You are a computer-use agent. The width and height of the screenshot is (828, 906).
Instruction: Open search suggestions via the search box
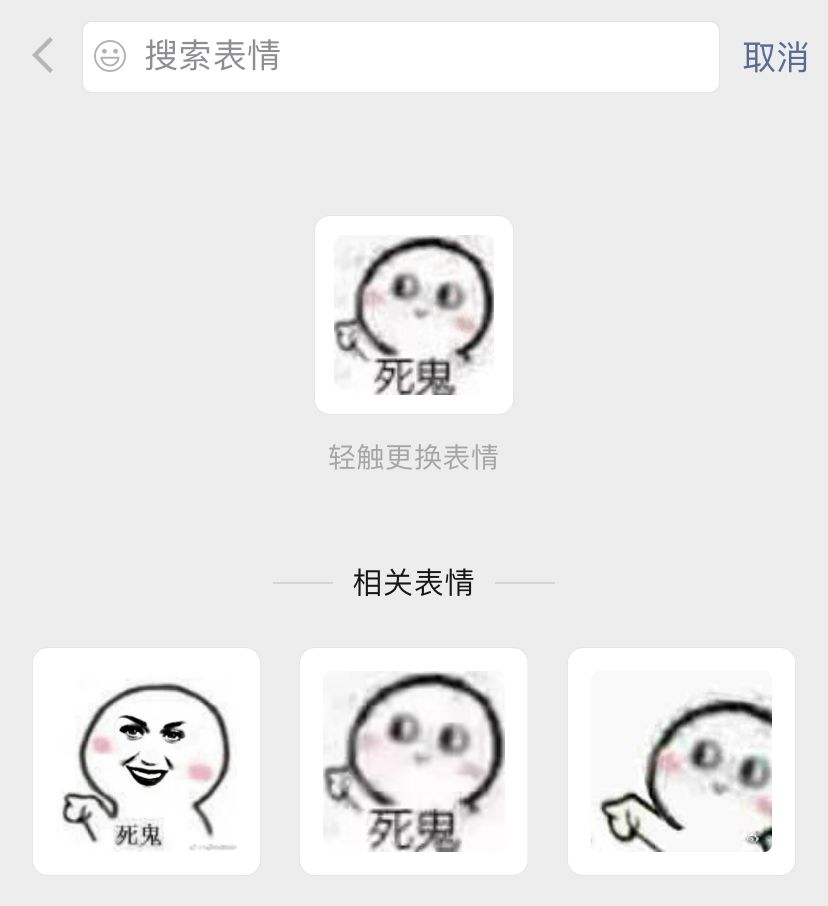400,56
